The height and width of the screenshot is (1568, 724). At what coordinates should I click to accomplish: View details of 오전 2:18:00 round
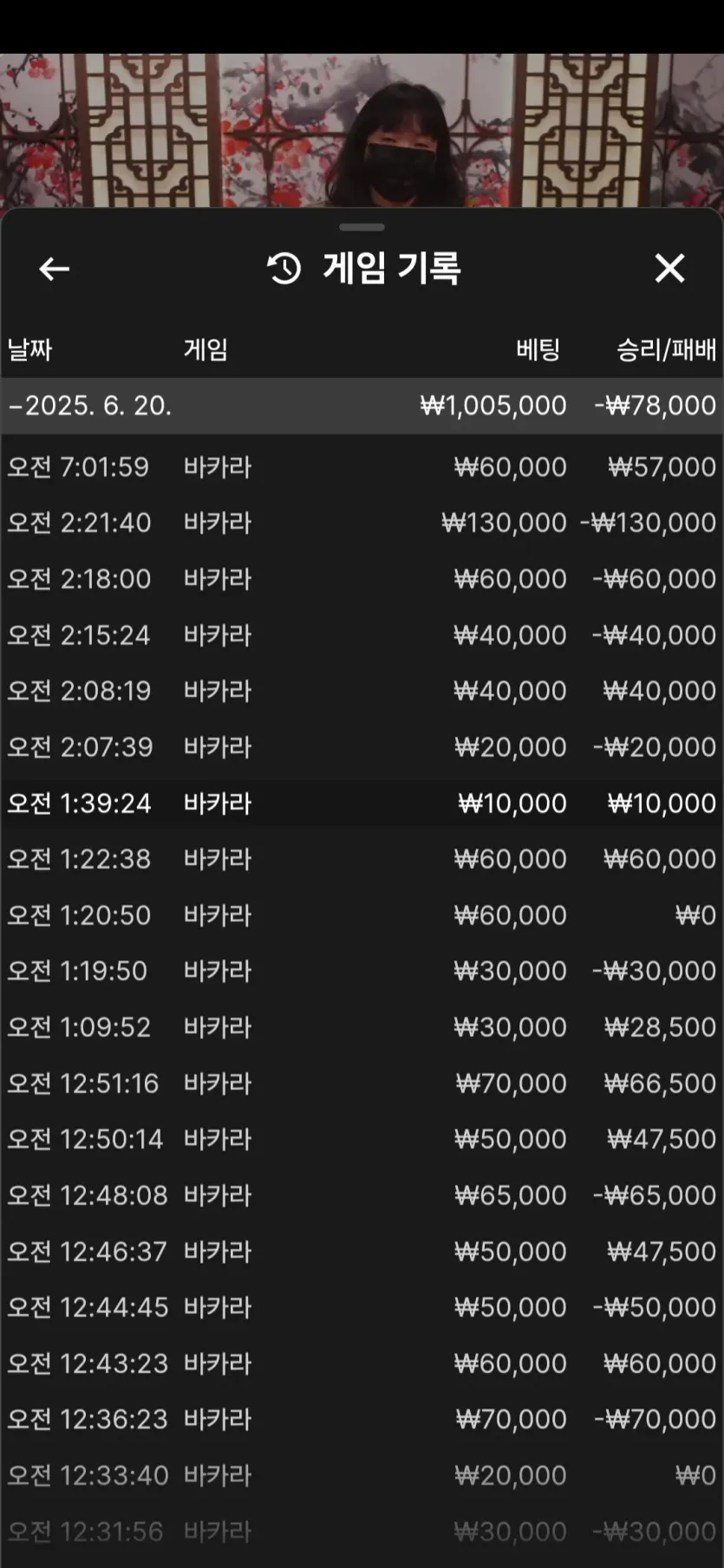(362, 579)
